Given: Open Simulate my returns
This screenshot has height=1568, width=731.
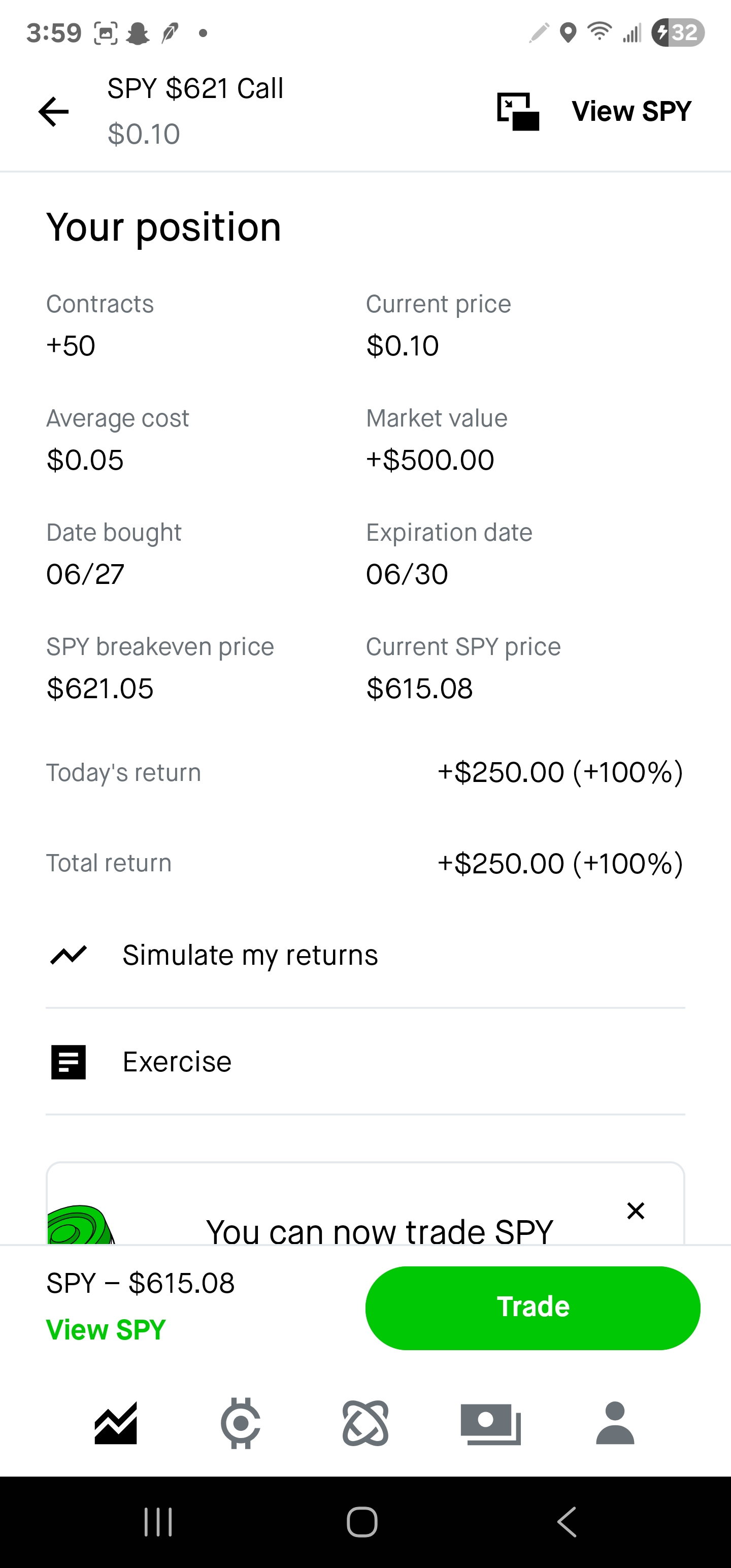Looking at the screenshot, I should tap(365, 955).
